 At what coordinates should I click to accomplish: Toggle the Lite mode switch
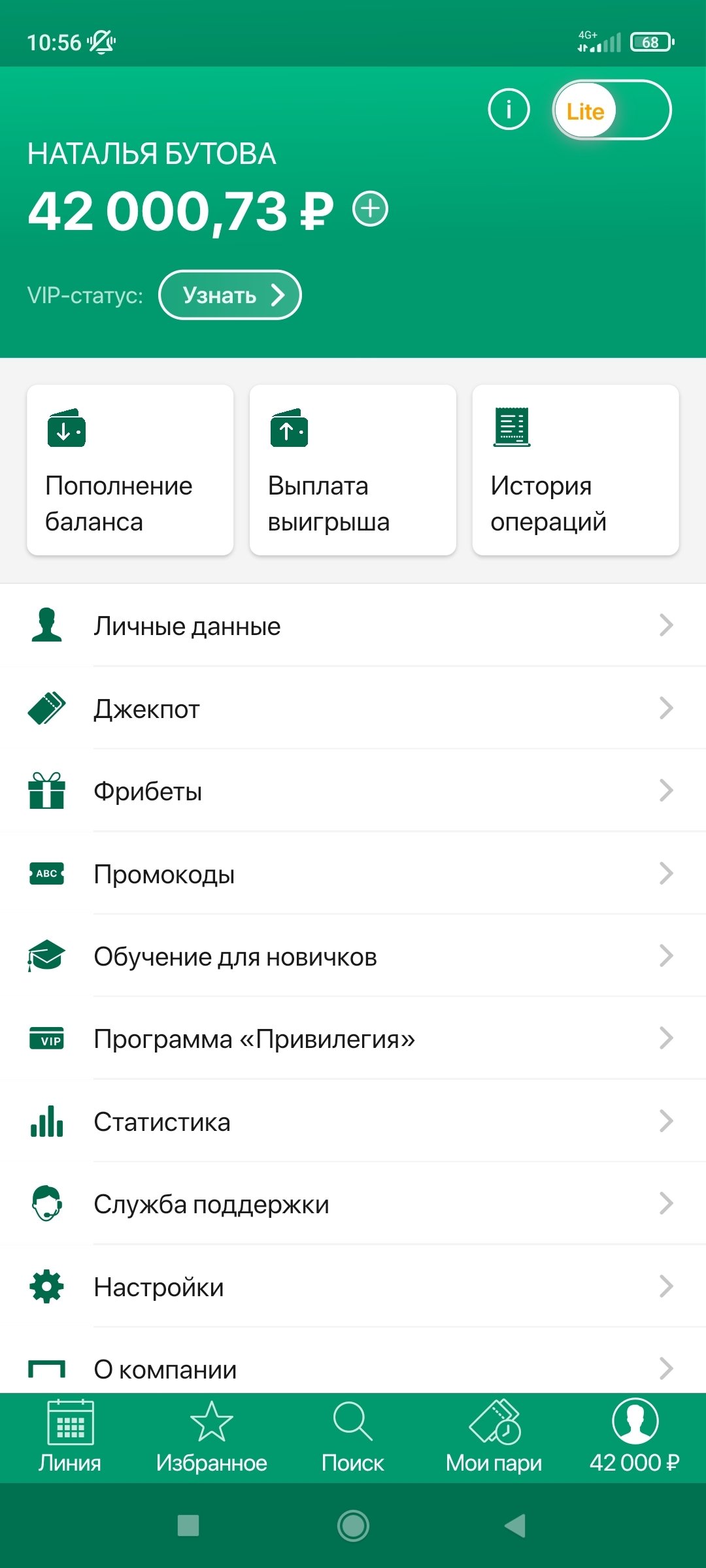(x=611, y=110)
